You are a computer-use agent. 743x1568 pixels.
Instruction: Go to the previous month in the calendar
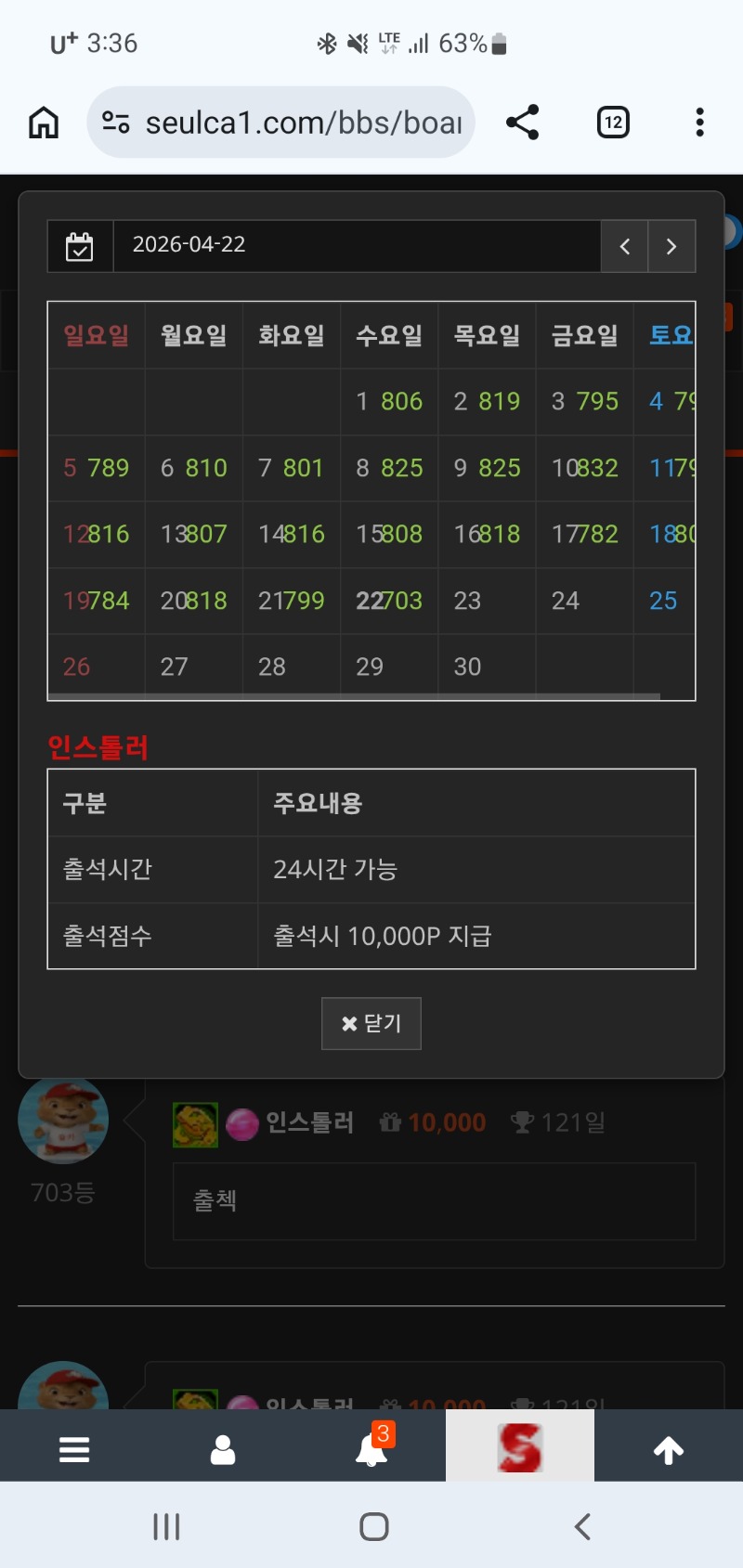pyautogui.click(x=624, y=246)
